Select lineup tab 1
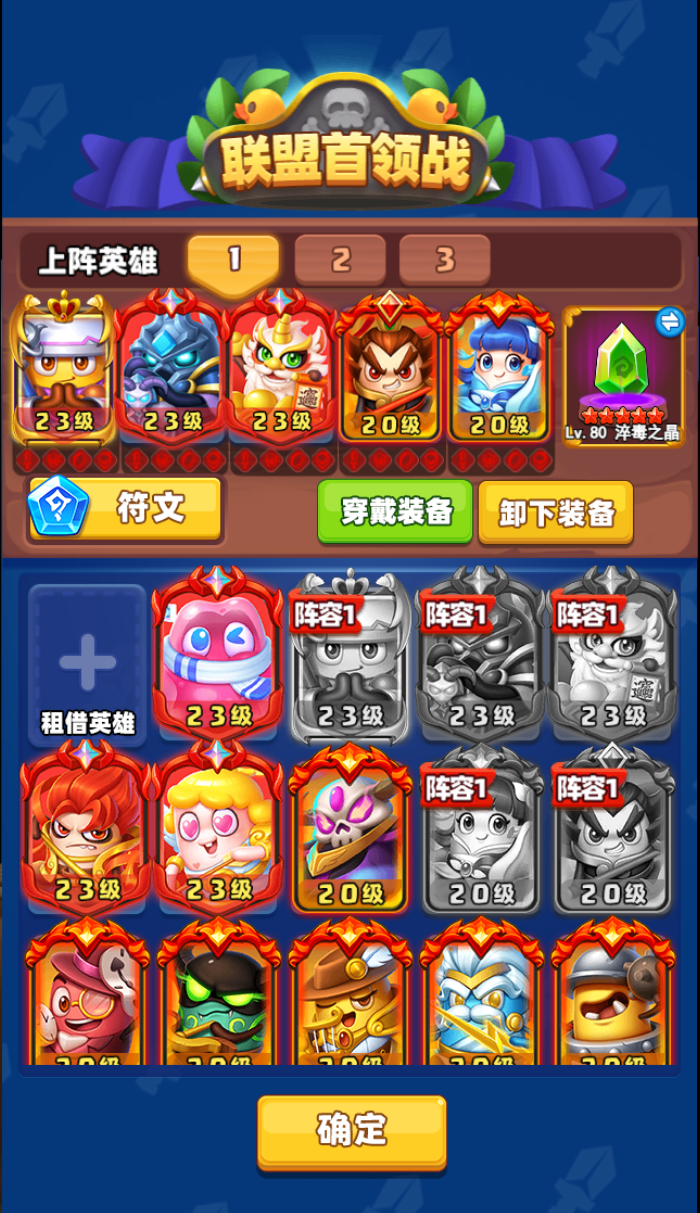This screenshot has width=700, height=1213. 233,261
